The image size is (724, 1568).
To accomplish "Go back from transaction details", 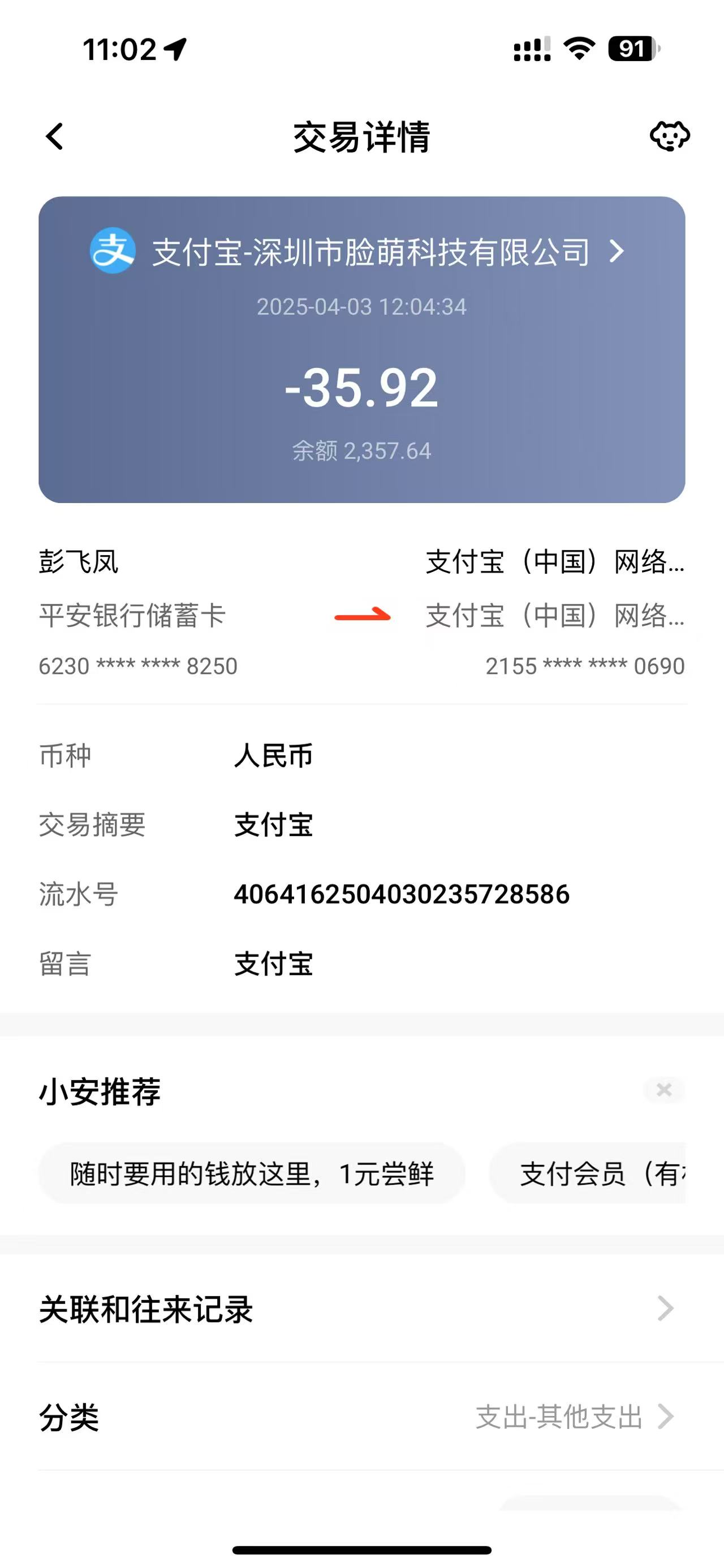I will pos(55,136).
